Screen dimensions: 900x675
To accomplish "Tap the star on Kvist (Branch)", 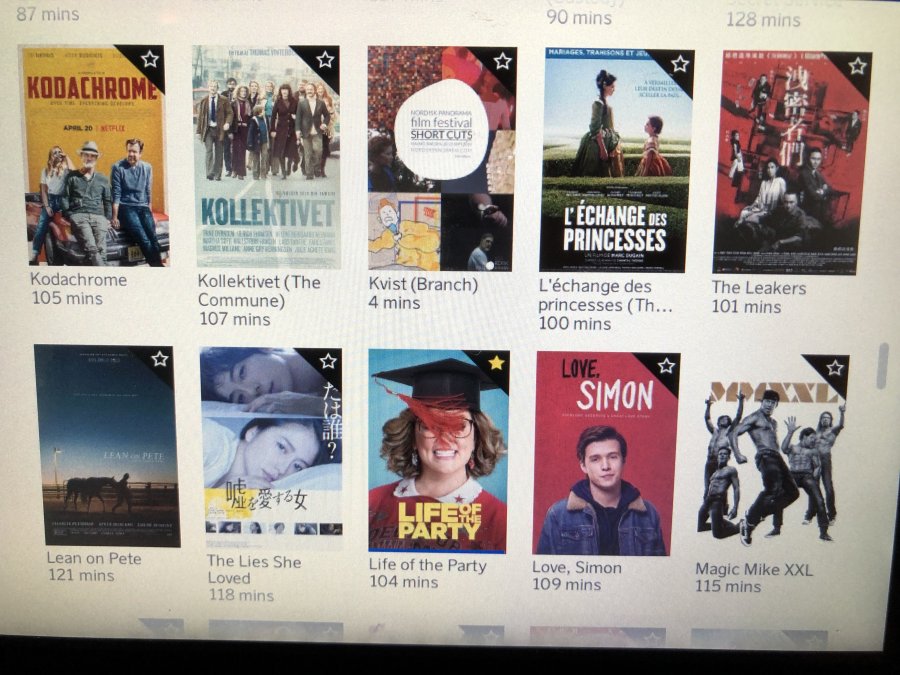I will pyautogui.click(x=502, y=61).
